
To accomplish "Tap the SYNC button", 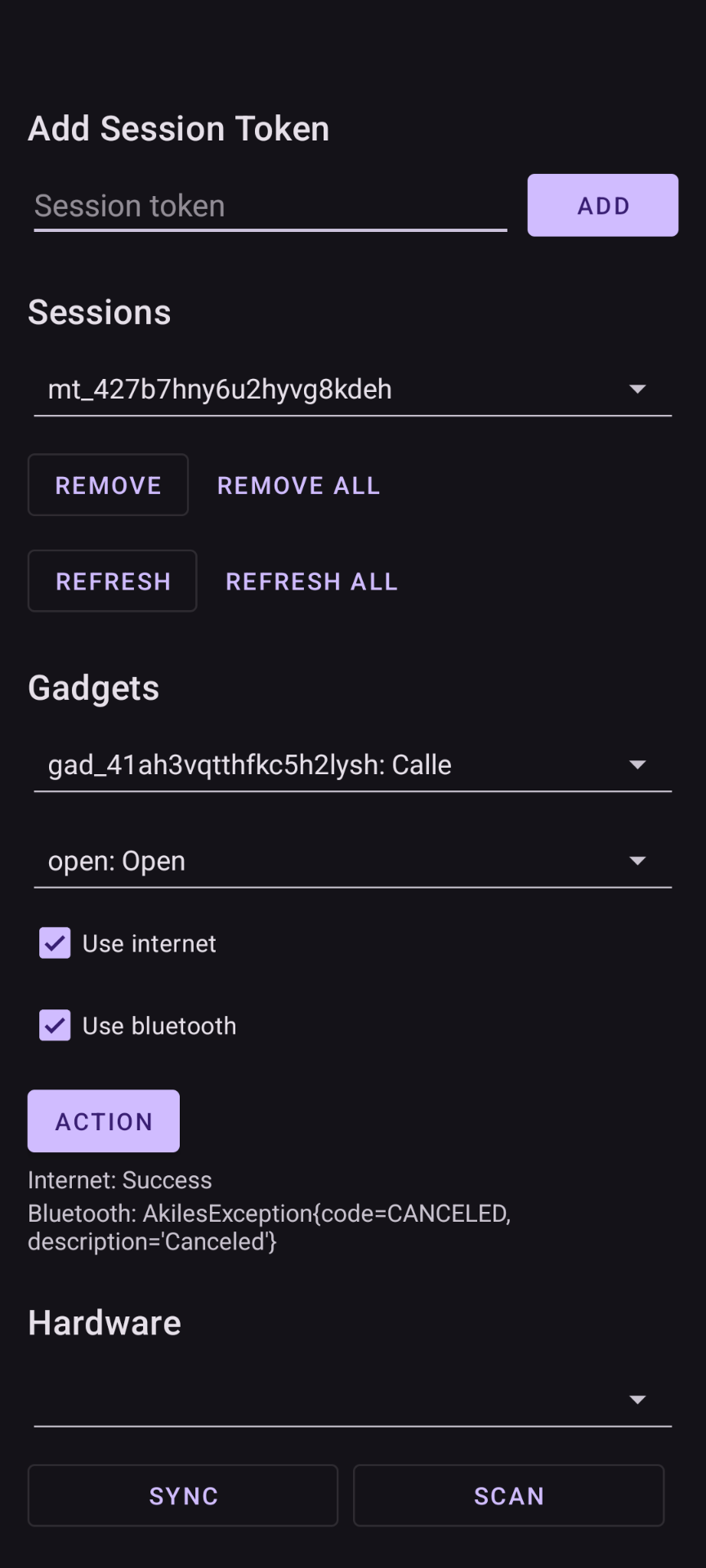I will 183,1495.
